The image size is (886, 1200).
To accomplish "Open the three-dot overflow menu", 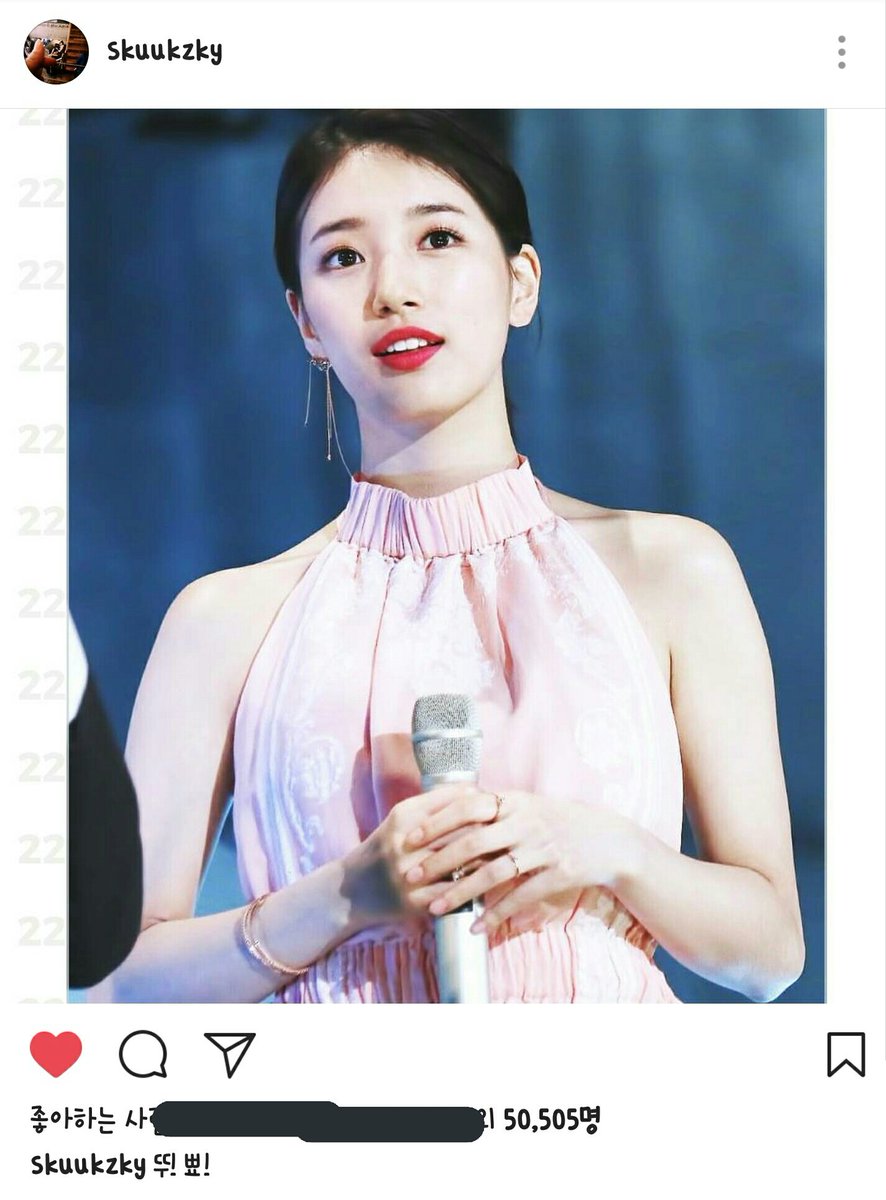I will point(842,52).
